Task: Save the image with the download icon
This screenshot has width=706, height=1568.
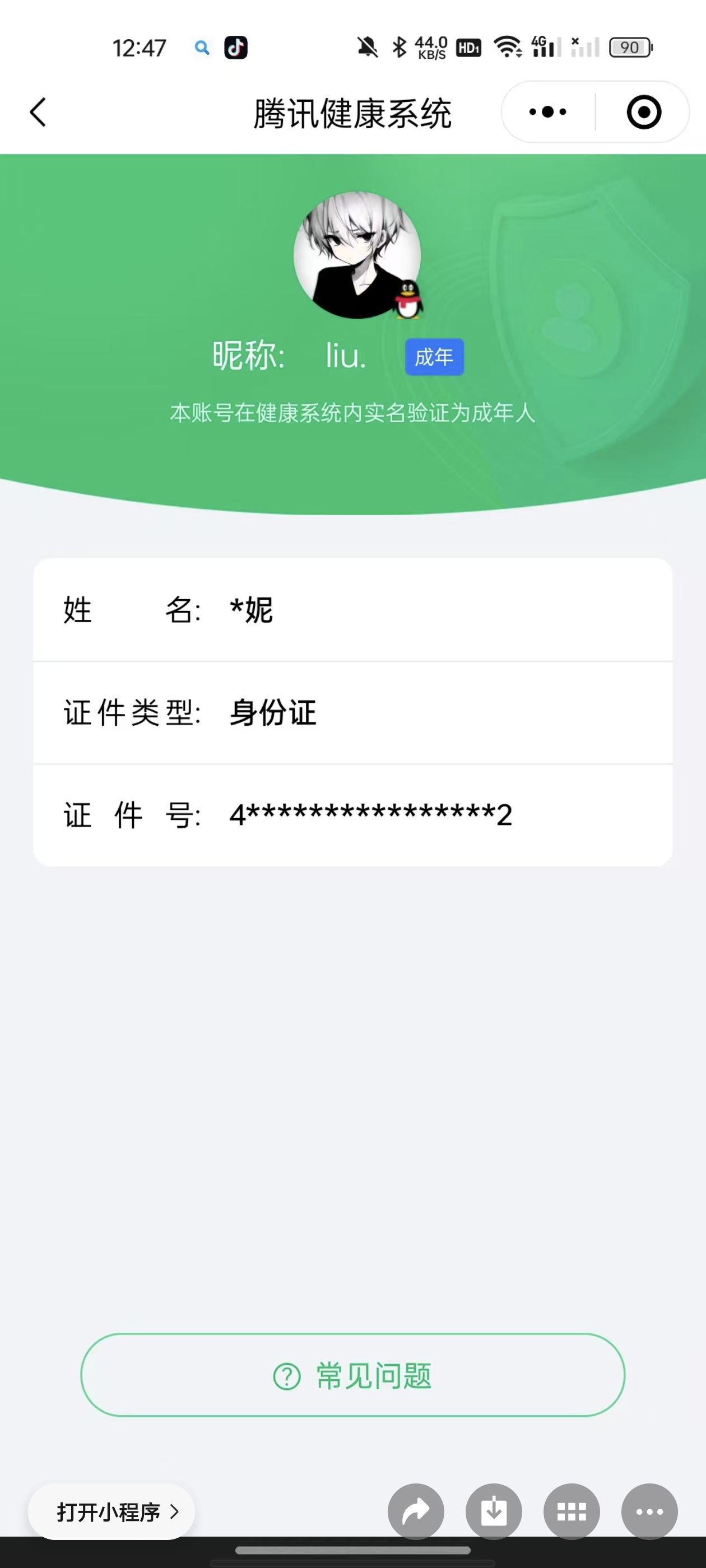Action: click(494, 1512)
